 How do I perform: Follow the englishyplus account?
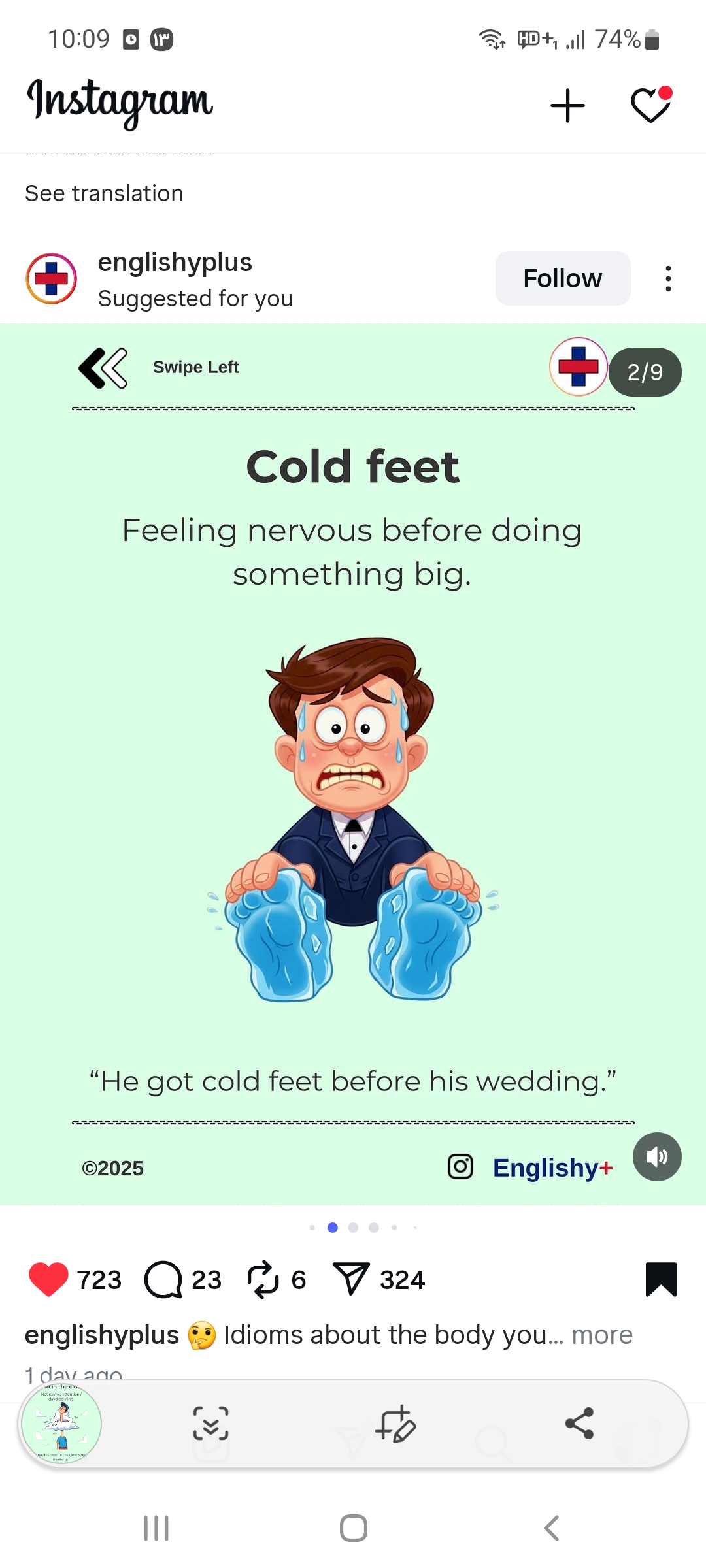pyautogui.click(x=562, y=278)
